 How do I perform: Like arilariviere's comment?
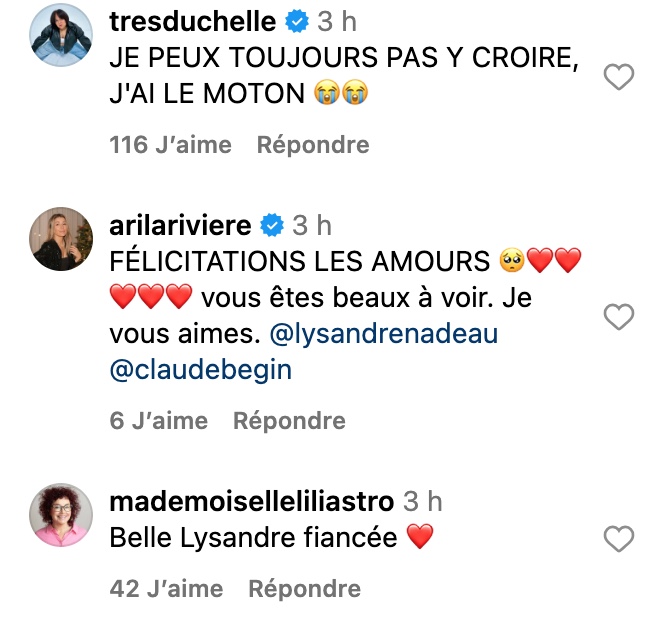click(620, 318)
